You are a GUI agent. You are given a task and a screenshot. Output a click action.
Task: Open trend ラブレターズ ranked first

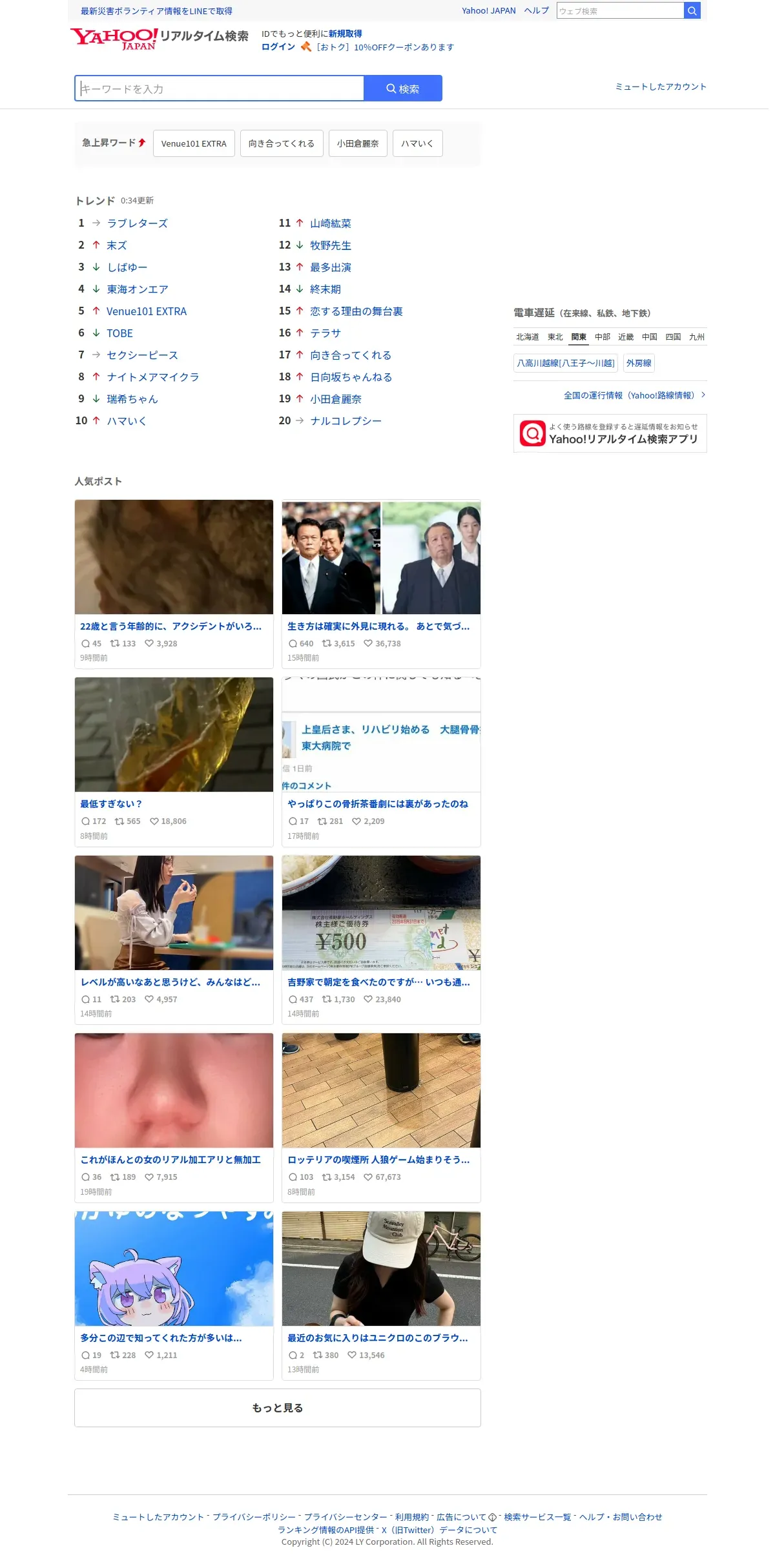click(137, 223)
